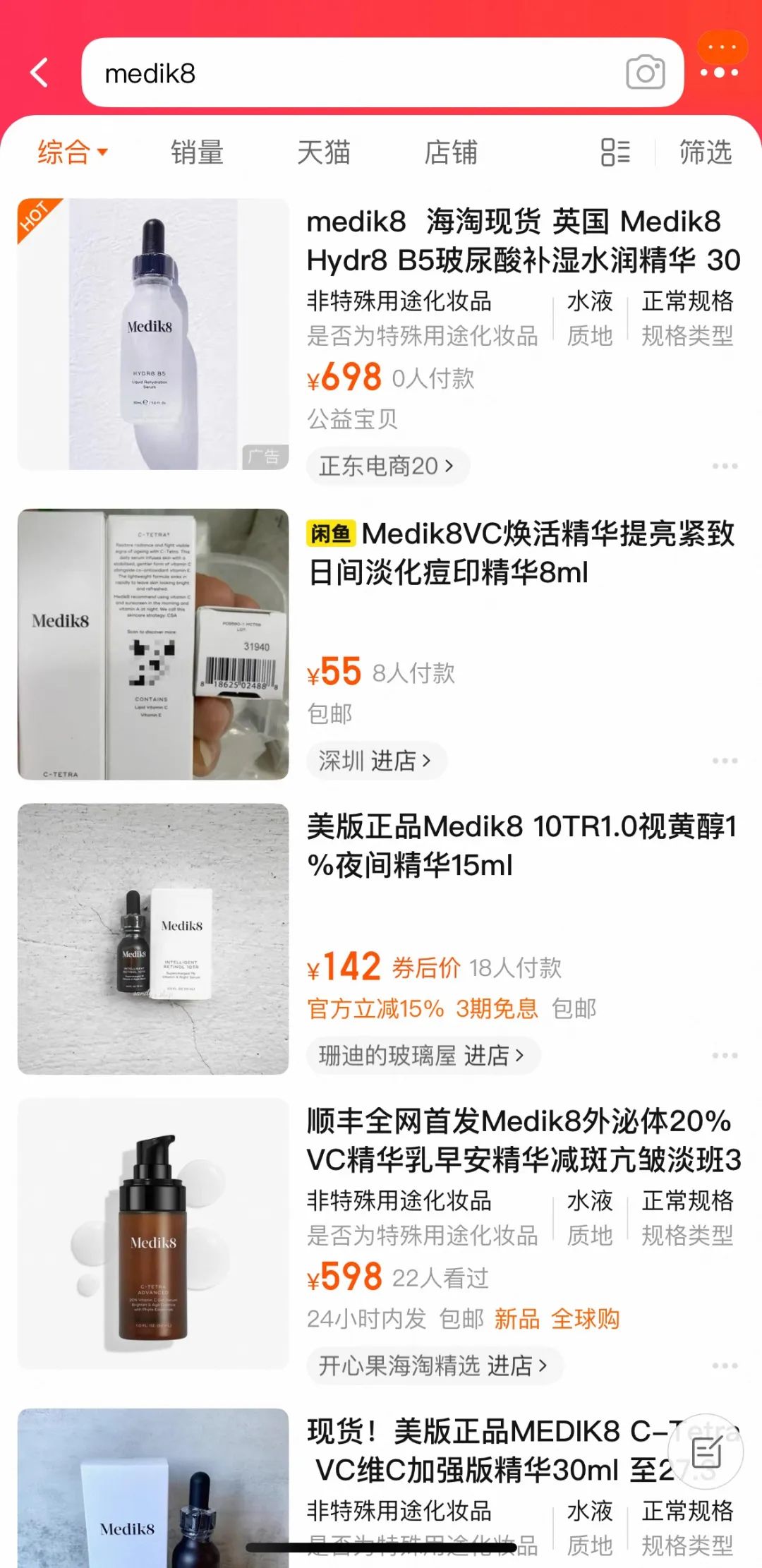Viewport: 762px width, 1568px height.
Task: Enter the 深圳 进店 shop link
Action: [375, 761]
